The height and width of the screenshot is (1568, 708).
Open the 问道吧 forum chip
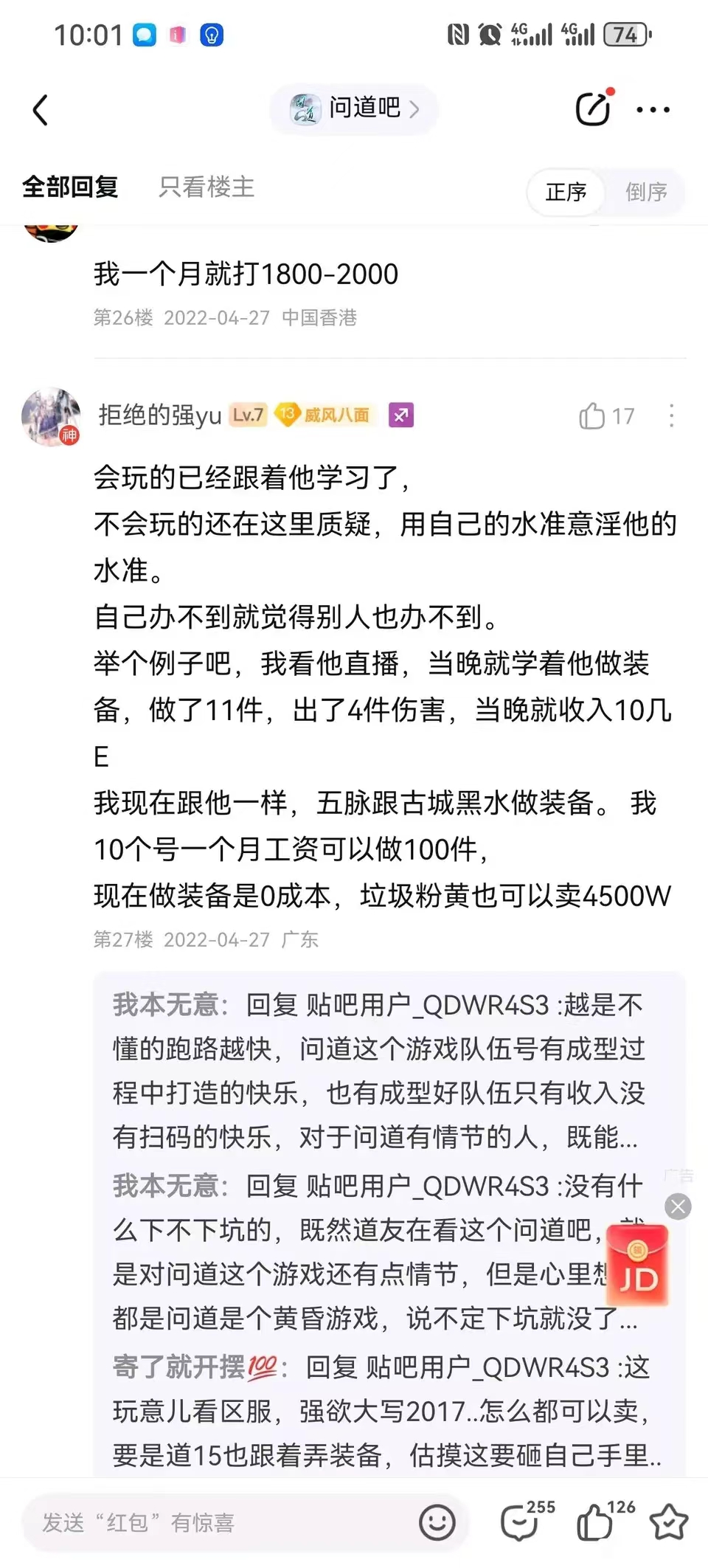coord(353,109)
